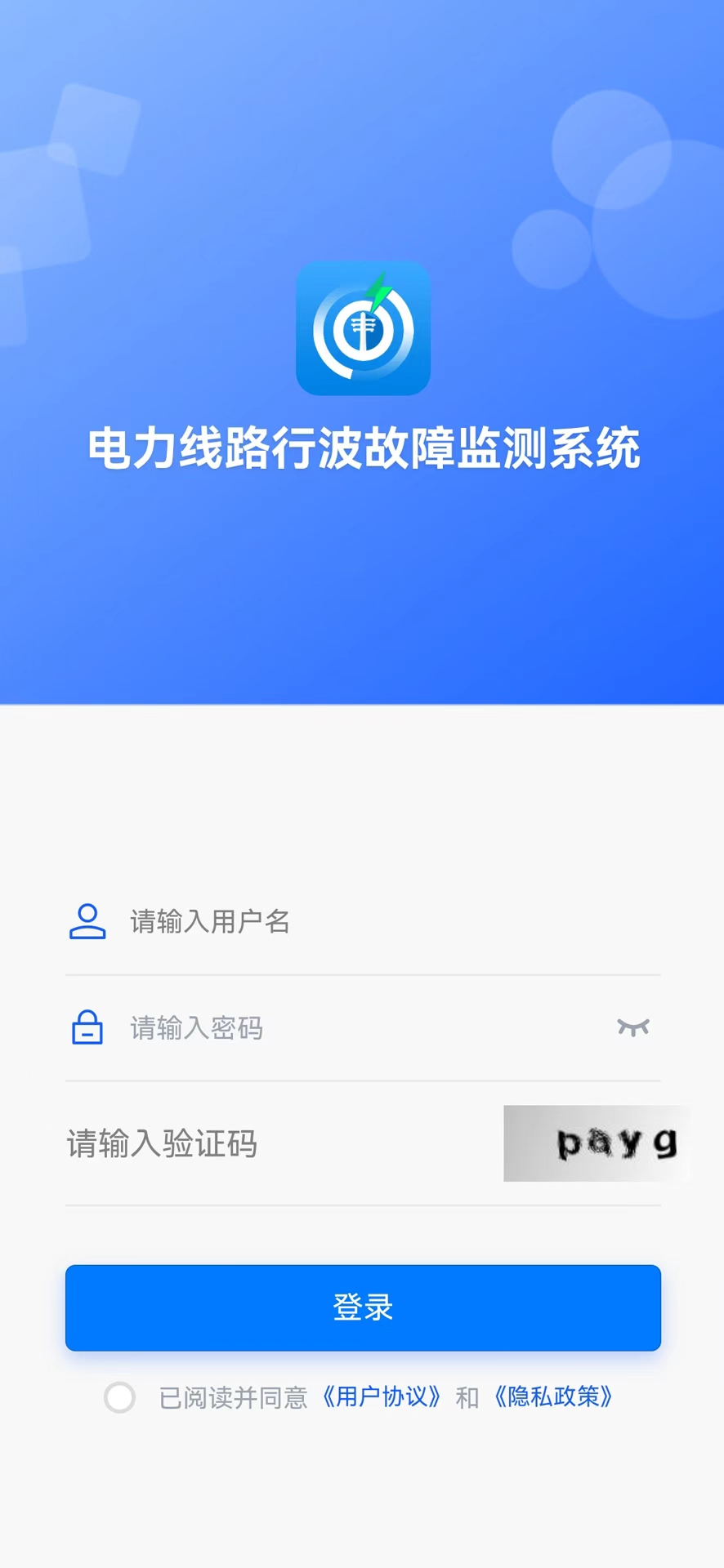Toggle password visibility with the eye icon
This screenshot has height=1568, width=724.
[x=633, y=1027]
